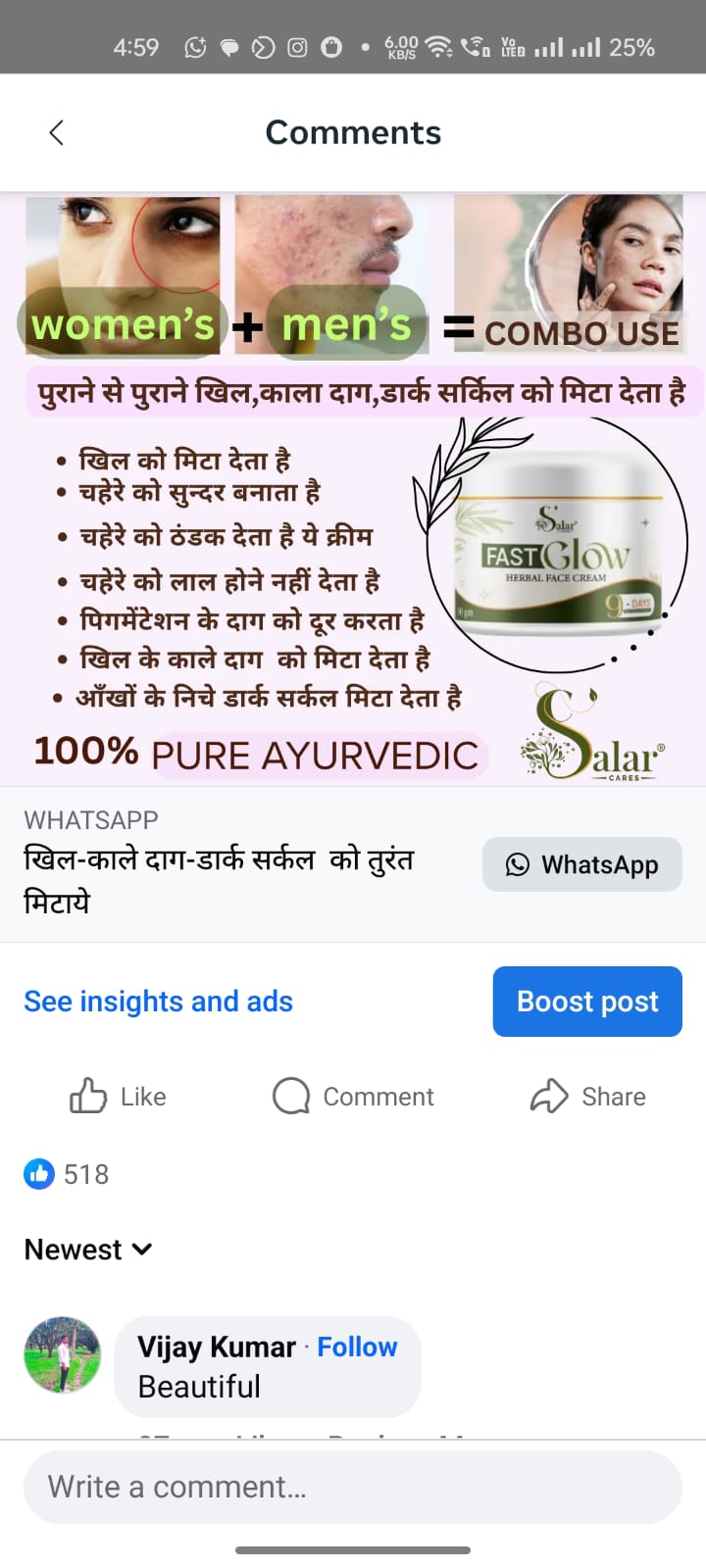Viewport: 706px width, 1568px height.
Task: Tap the Instagram notification icon in status bar
Action: coord(297,44)
